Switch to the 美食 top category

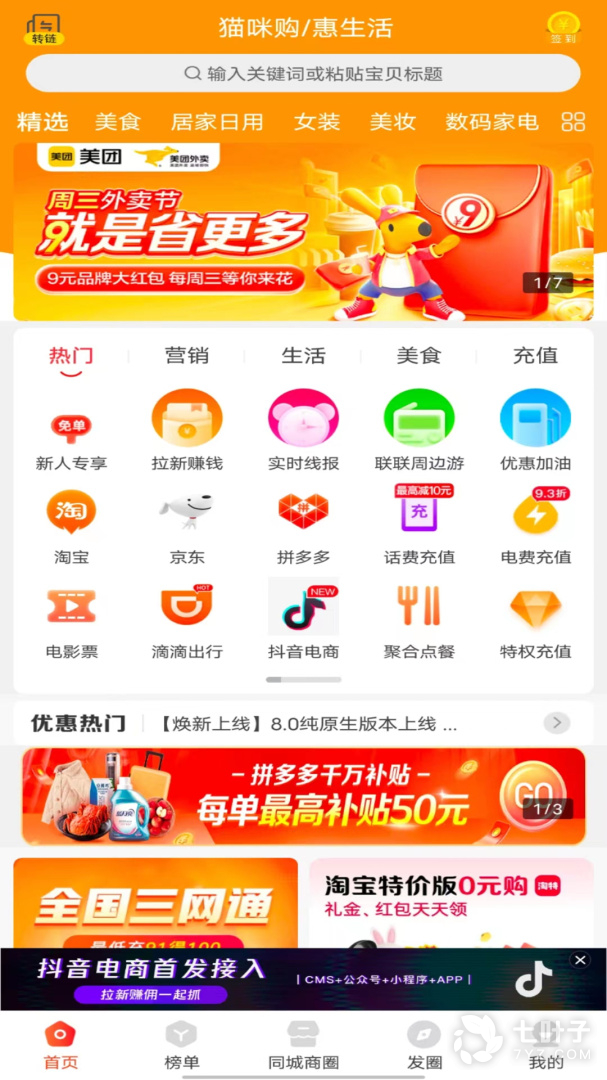tap(118, 122)
